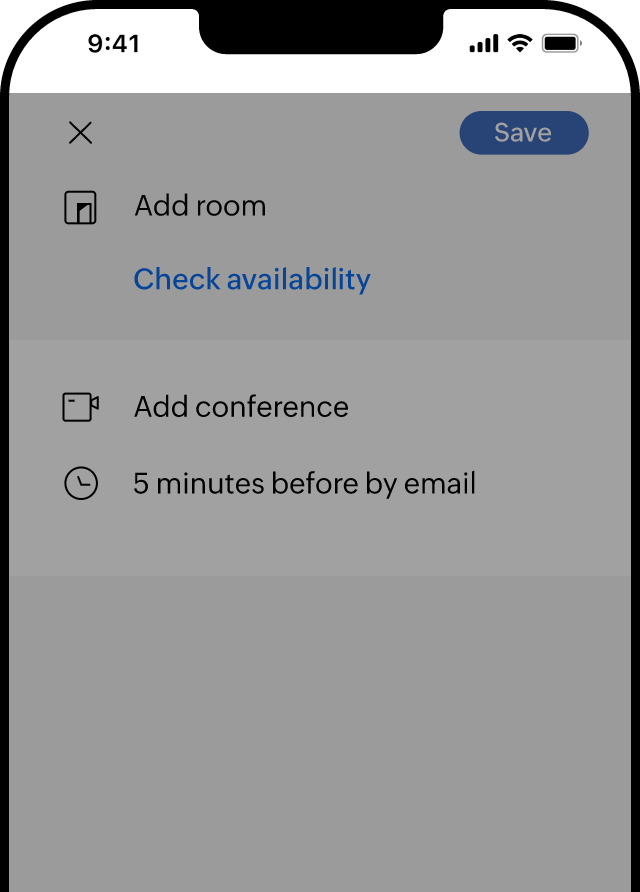Screen dimensions: 640x892
Task: Open the Add room option
Action: [200, 206]
